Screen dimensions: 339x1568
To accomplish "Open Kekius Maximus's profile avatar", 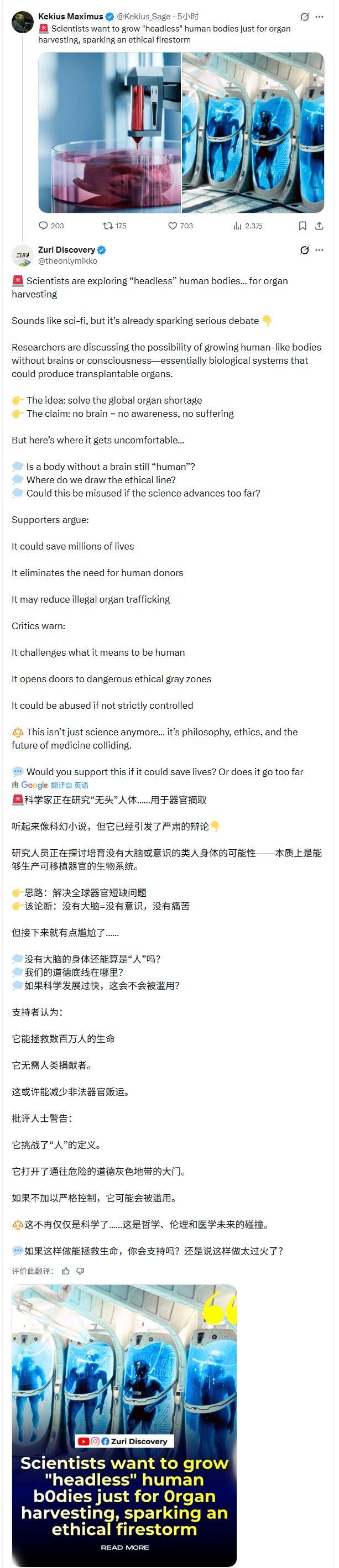I will point(23,22).
